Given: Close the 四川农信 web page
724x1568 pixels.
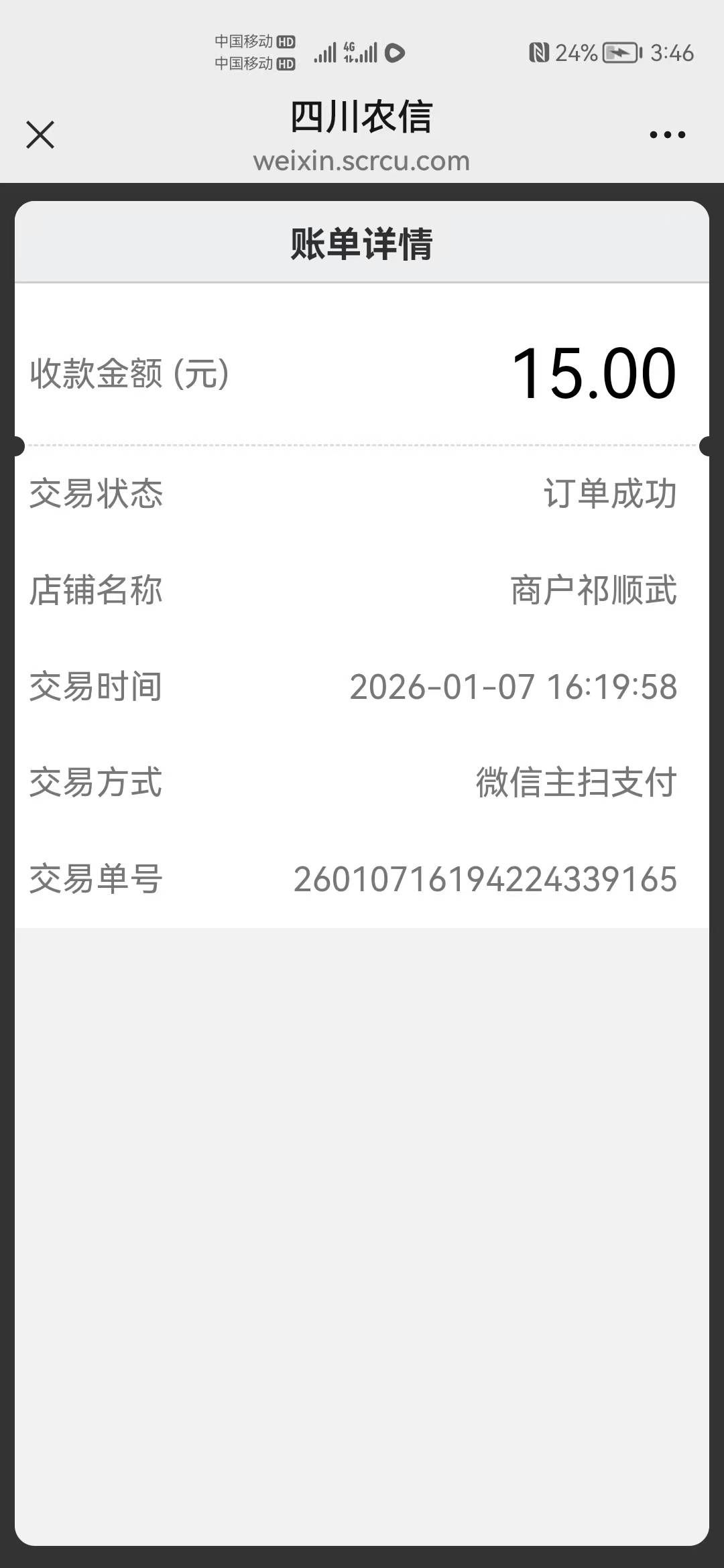Looking at the screenshot, I should coord(40,135).
